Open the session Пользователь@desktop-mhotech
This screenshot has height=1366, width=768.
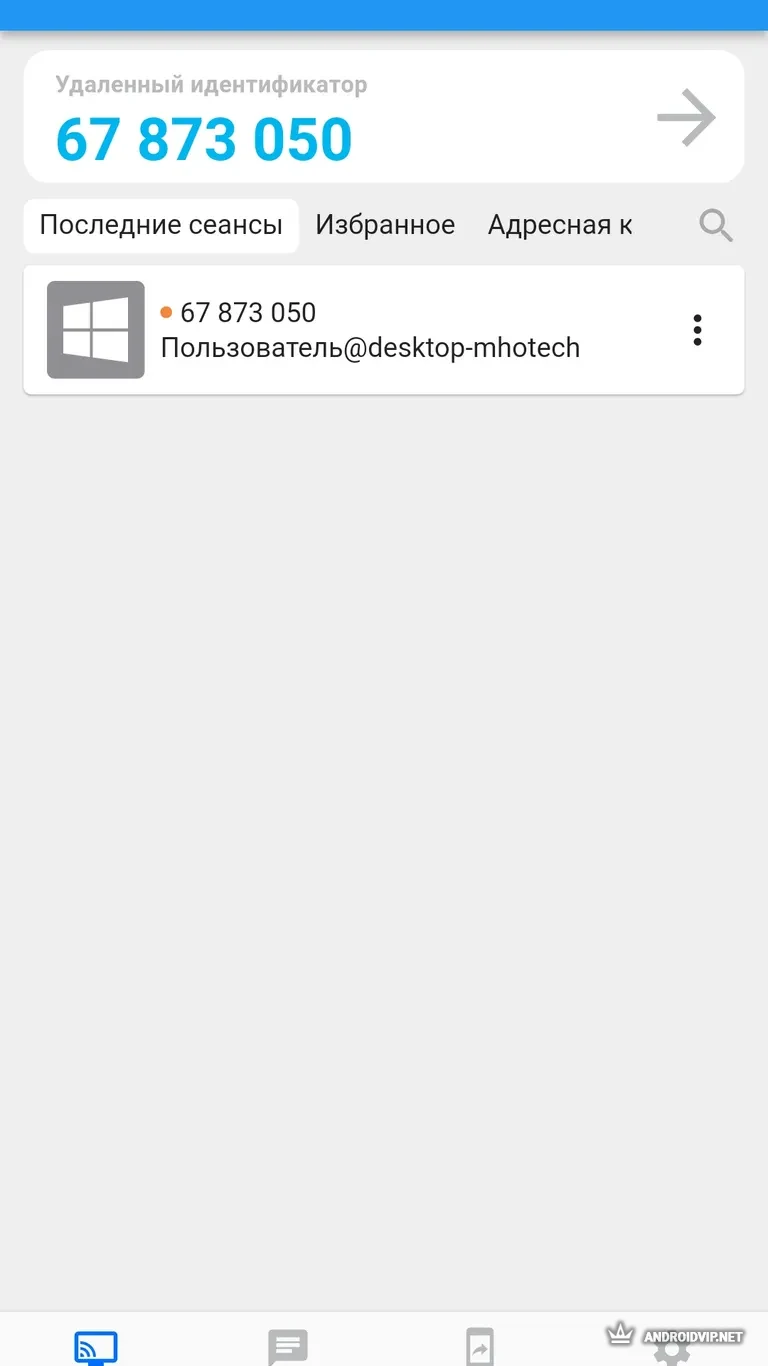[370, 330]
